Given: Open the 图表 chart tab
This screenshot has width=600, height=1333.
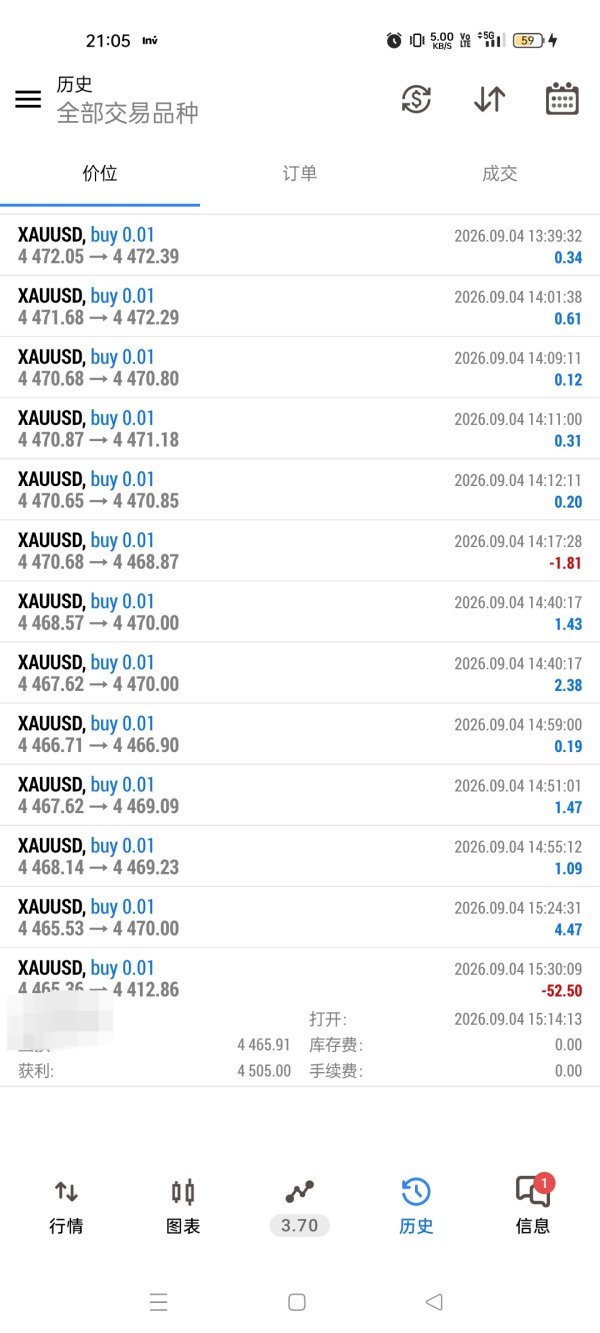Looking at the screenshot, I should click(x=183, y=1206).
